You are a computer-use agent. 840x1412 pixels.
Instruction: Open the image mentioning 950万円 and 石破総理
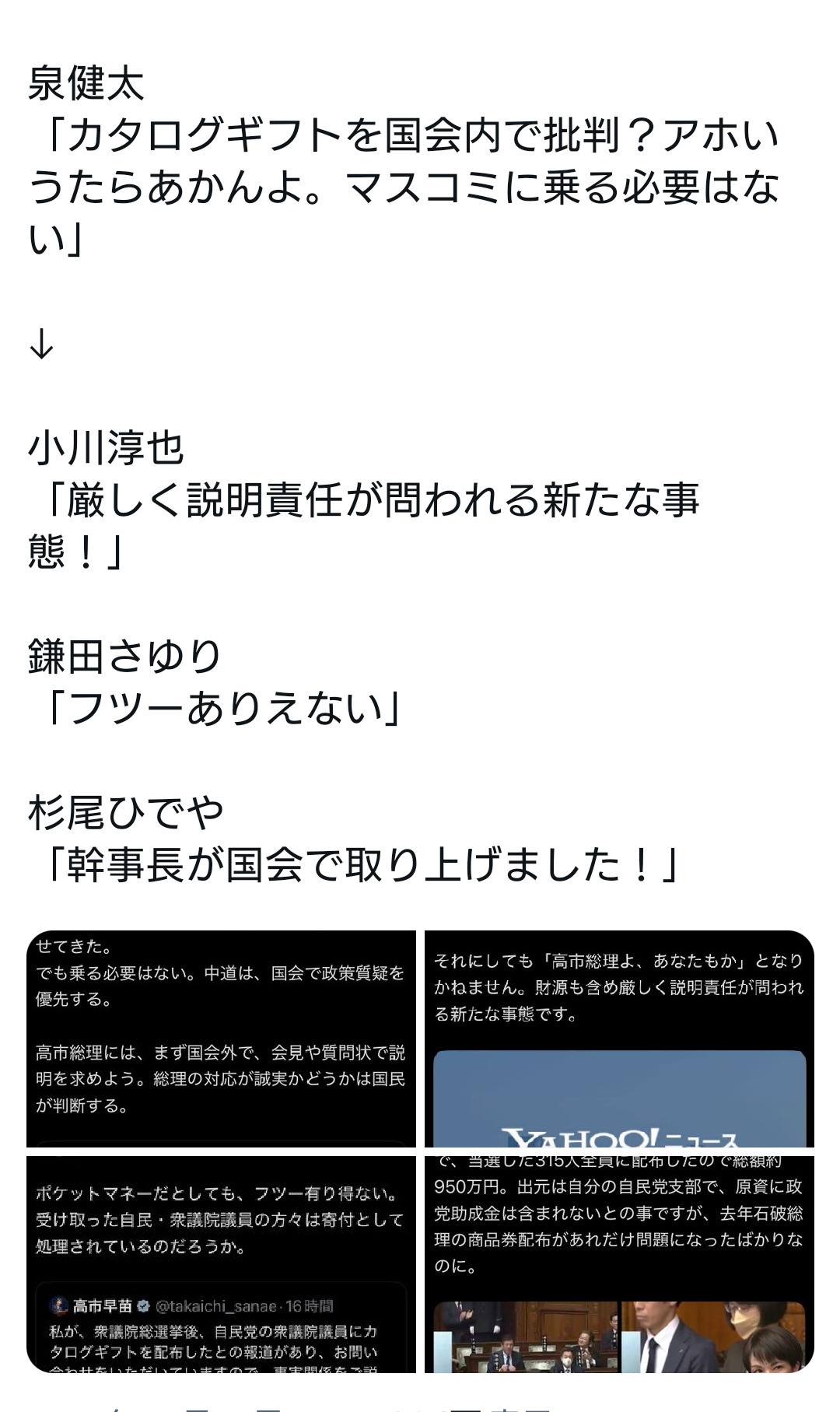(619, 1264)
